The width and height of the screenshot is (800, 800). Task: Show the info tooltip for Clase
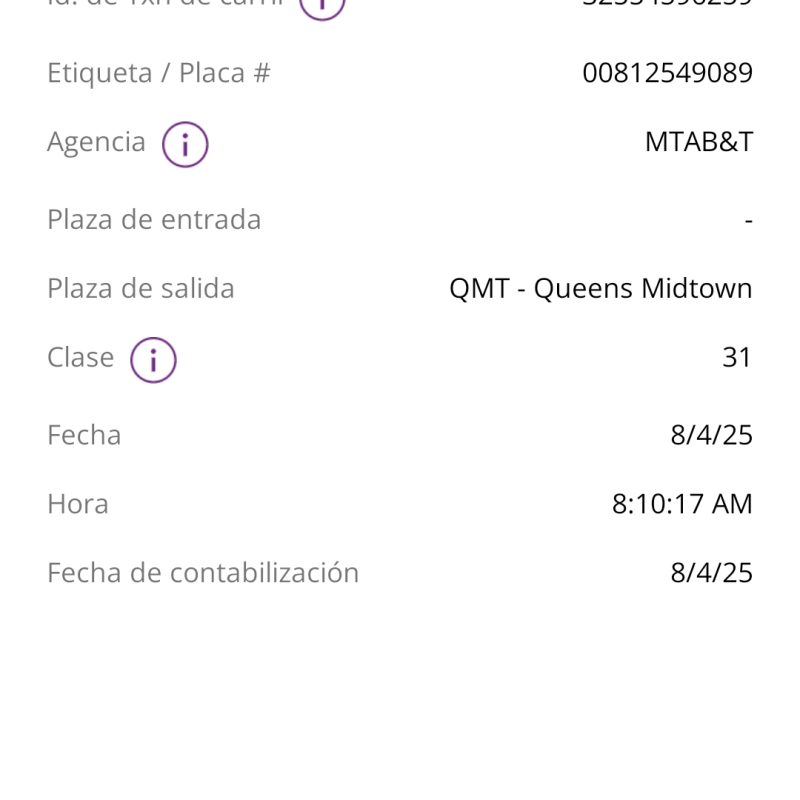(x=153, y=359)
